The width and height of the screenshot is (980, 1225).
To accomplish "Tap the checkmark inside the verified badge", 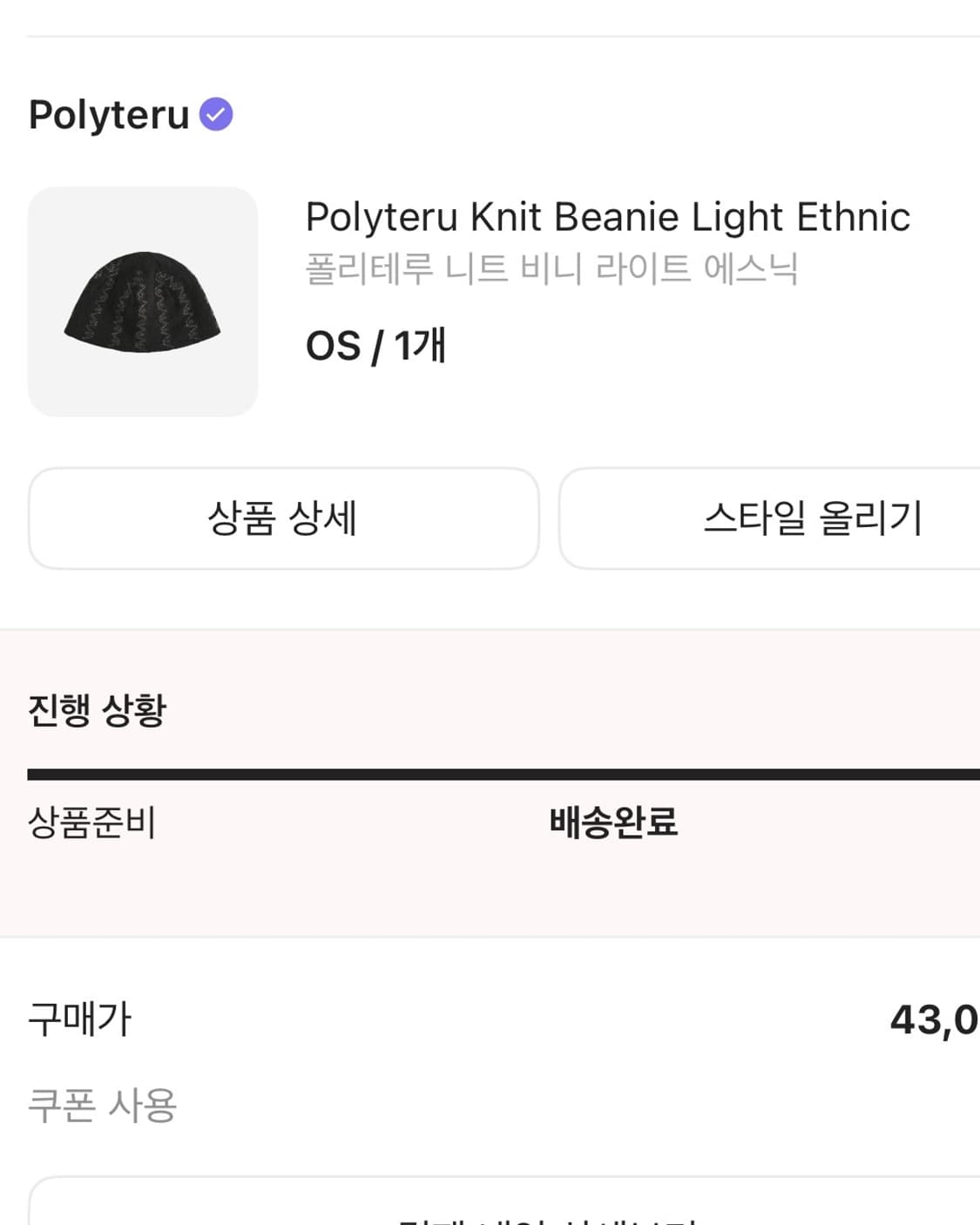I will (216, 112).
